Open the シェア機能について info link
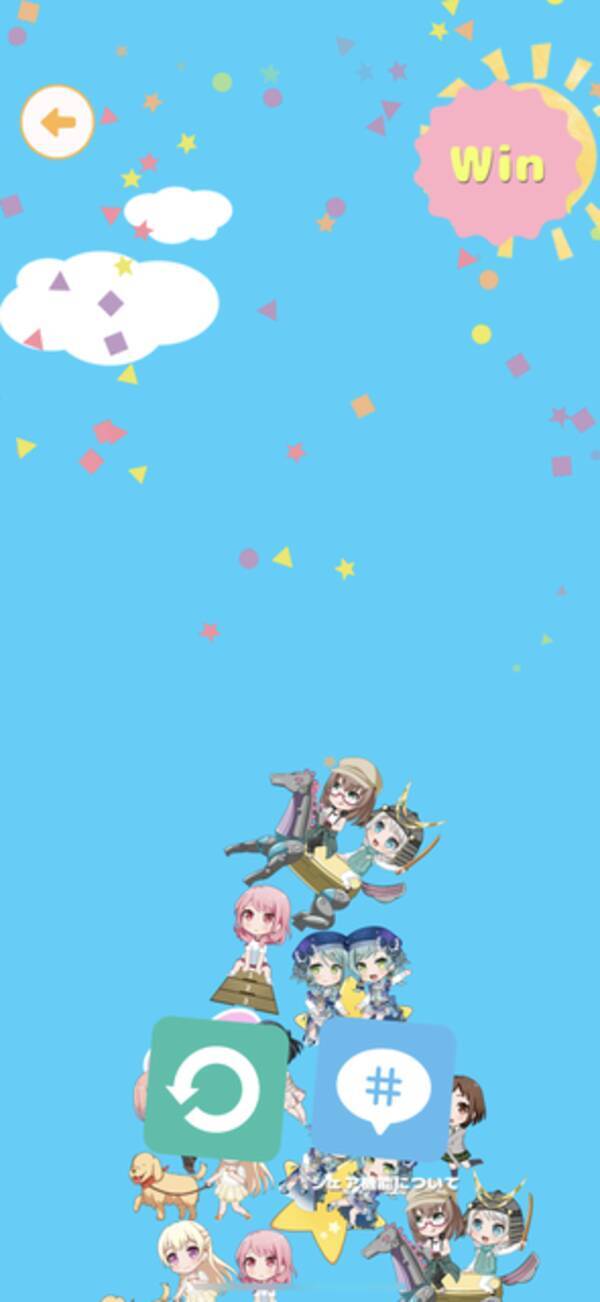Screen dimensions: 600x1302 384,1183
